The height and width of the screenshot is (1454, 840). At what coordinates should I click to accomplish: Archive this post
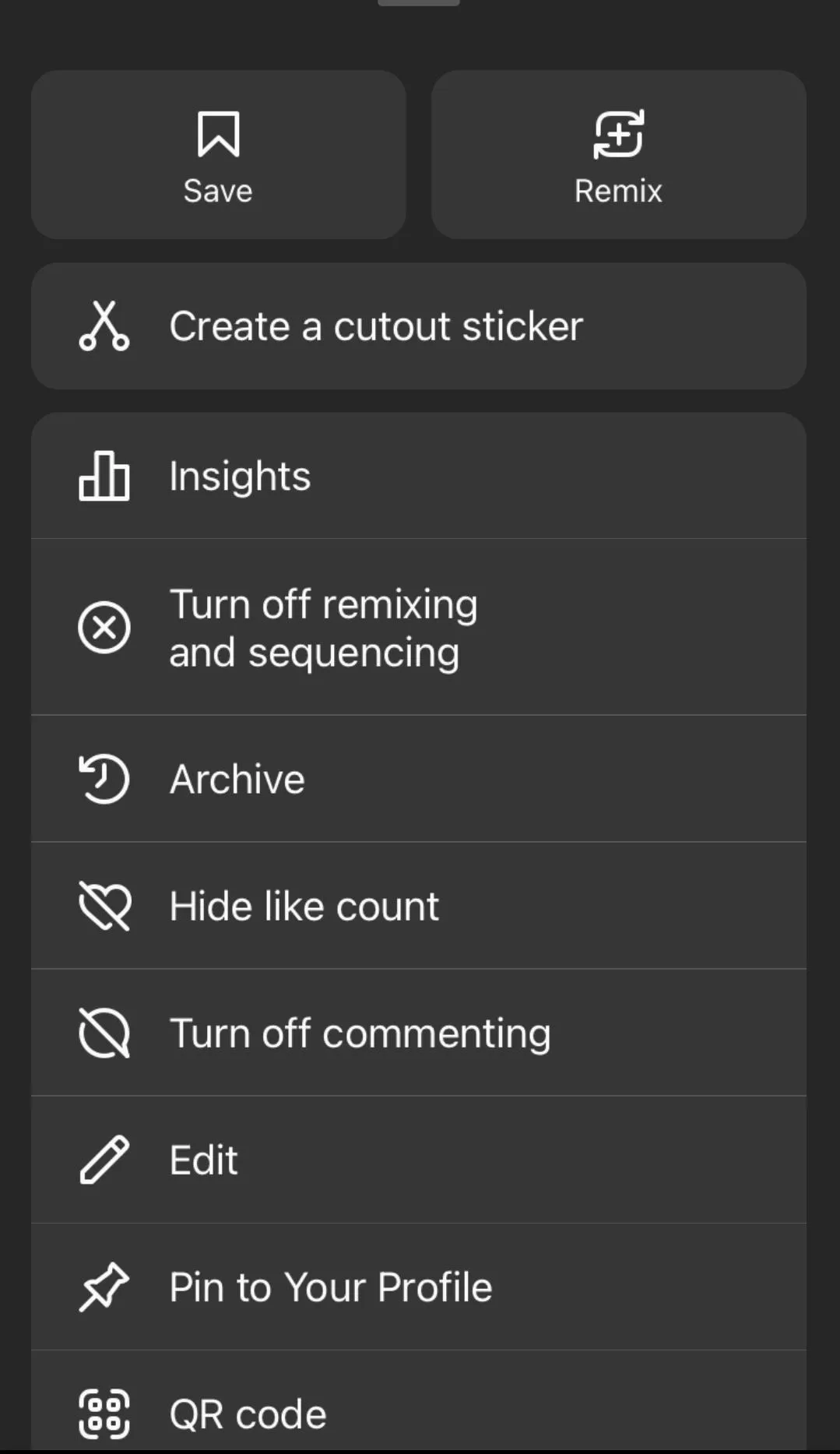point(419,779)
